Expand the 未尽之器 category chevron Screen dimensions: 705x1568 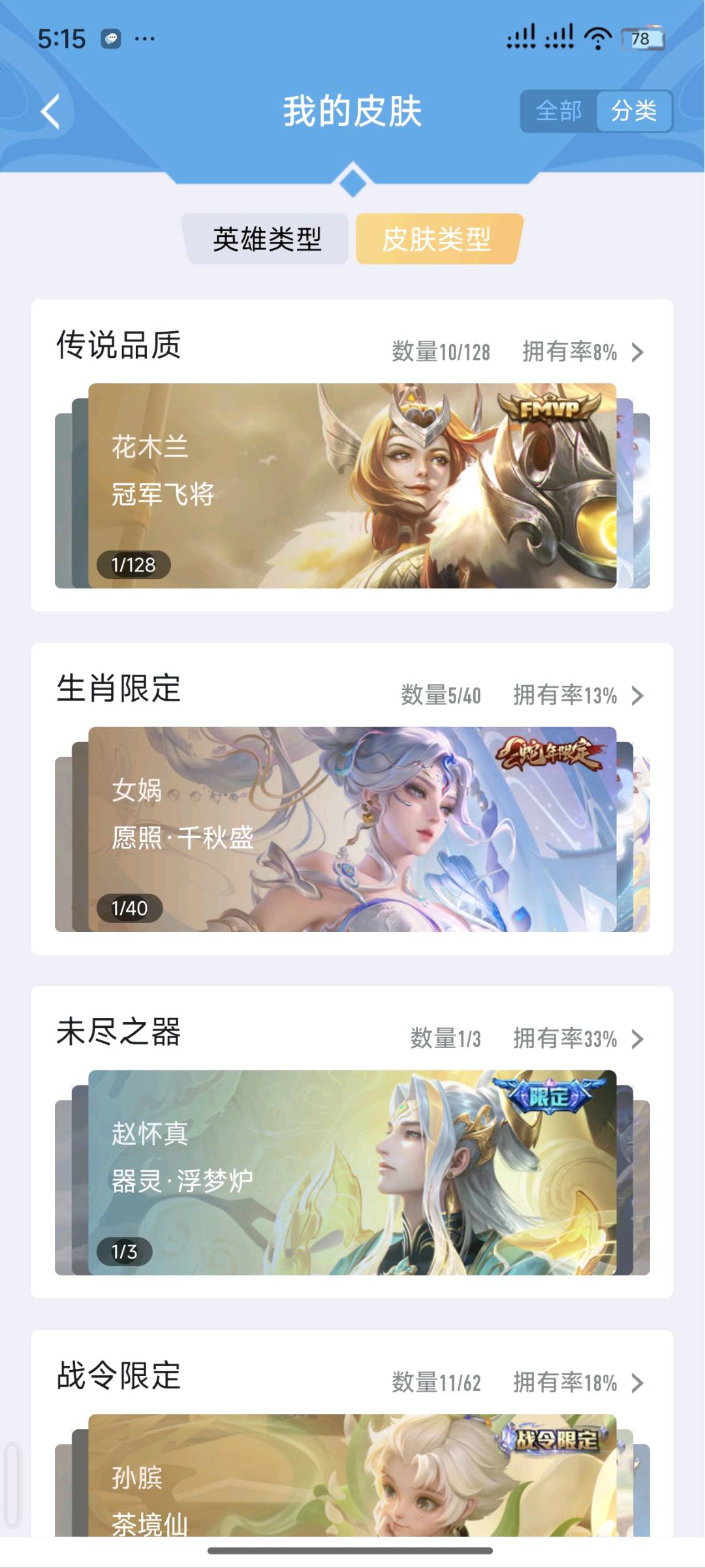[x=638, y=1039]
